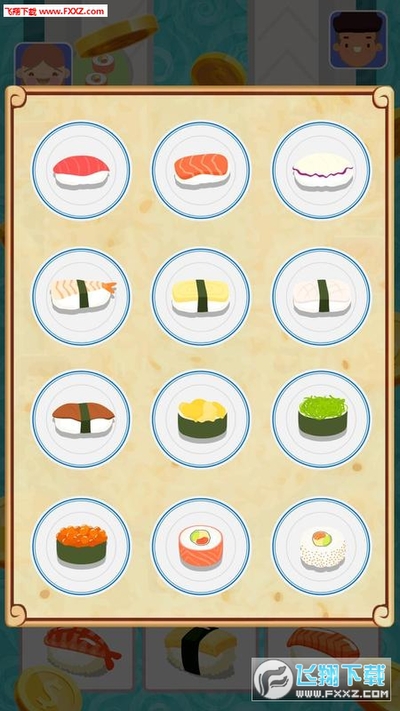Select the brown eel nigiri plate
Screen dimensions: 400x711
(x=81, y=419)
